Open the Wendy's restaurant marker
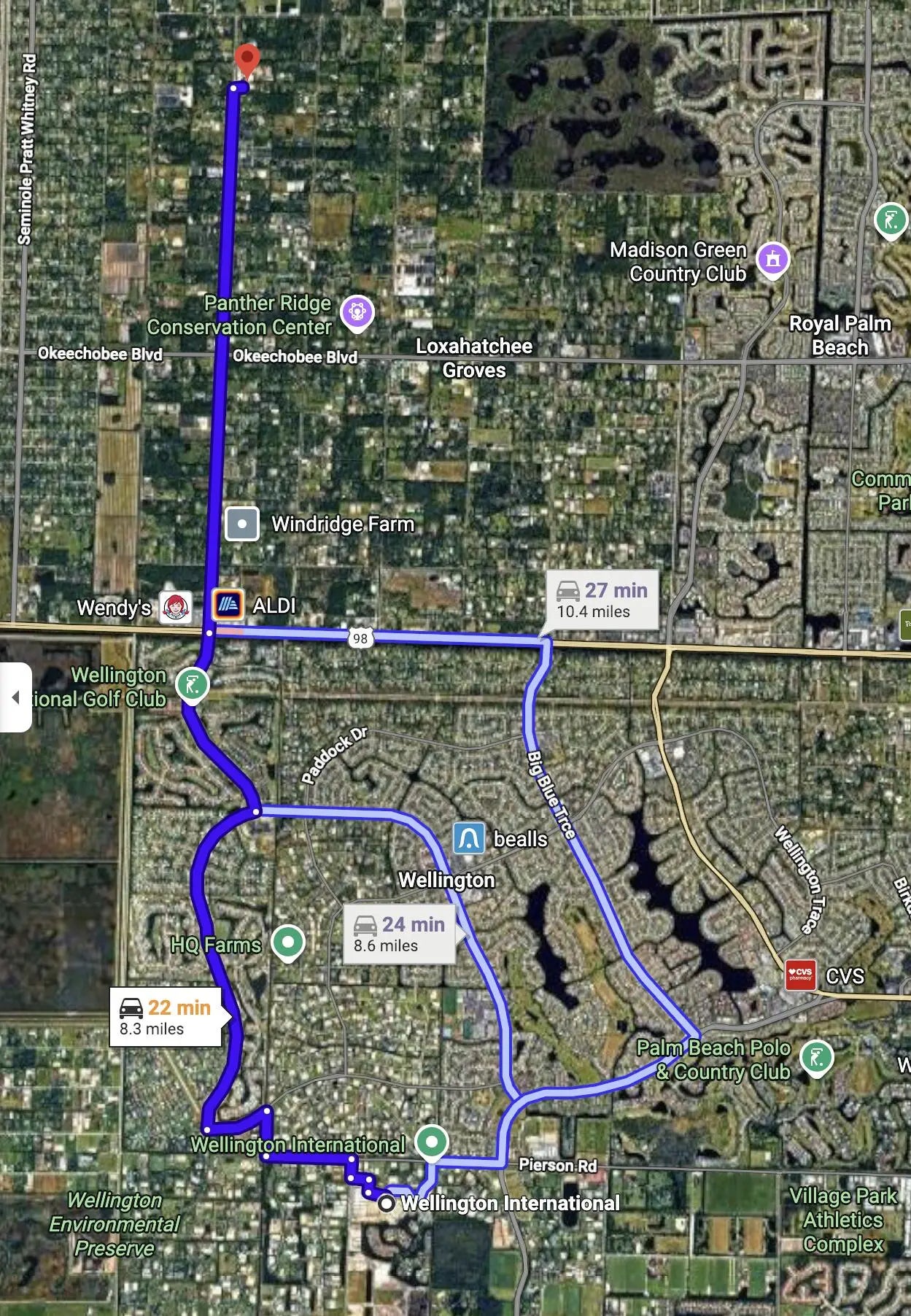 pyautogui.click(x=176, y=607)
